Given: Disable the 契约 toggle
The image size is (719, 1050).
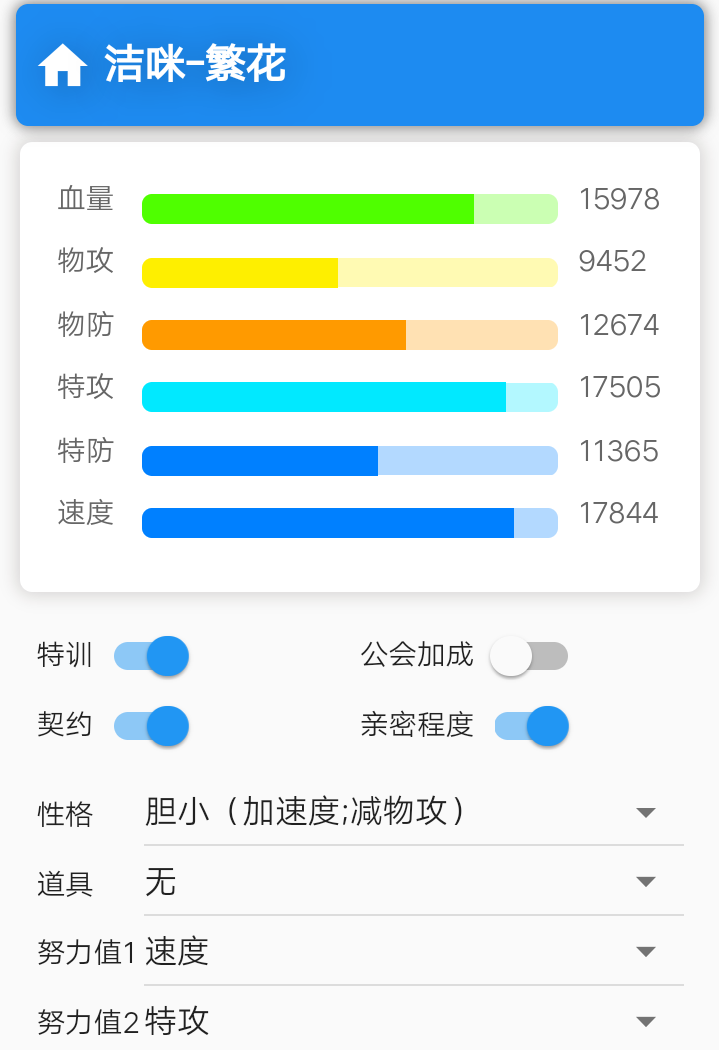Looking at the screenshot, I should [152, 726].
